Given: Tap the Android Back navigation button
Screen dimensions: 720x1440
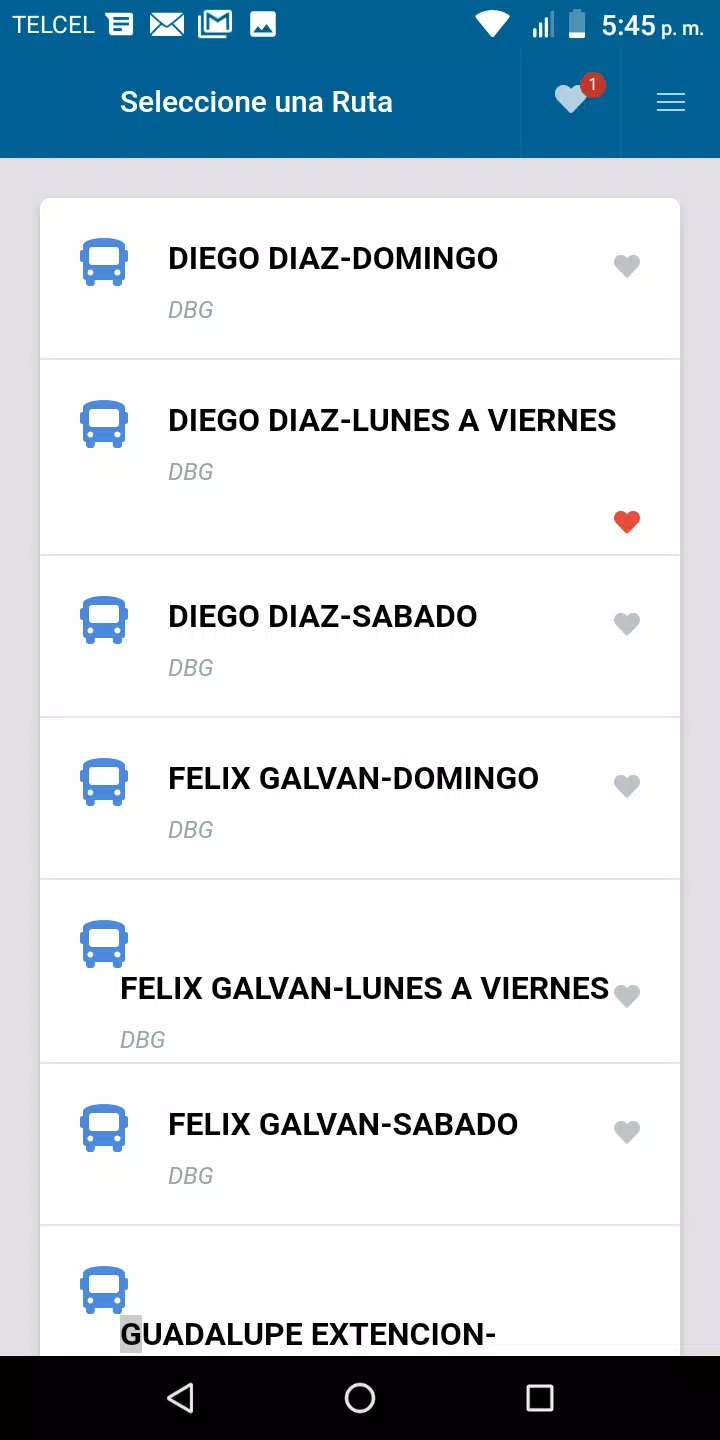Looking at the screenshot, I should [x=180, y=1397].
